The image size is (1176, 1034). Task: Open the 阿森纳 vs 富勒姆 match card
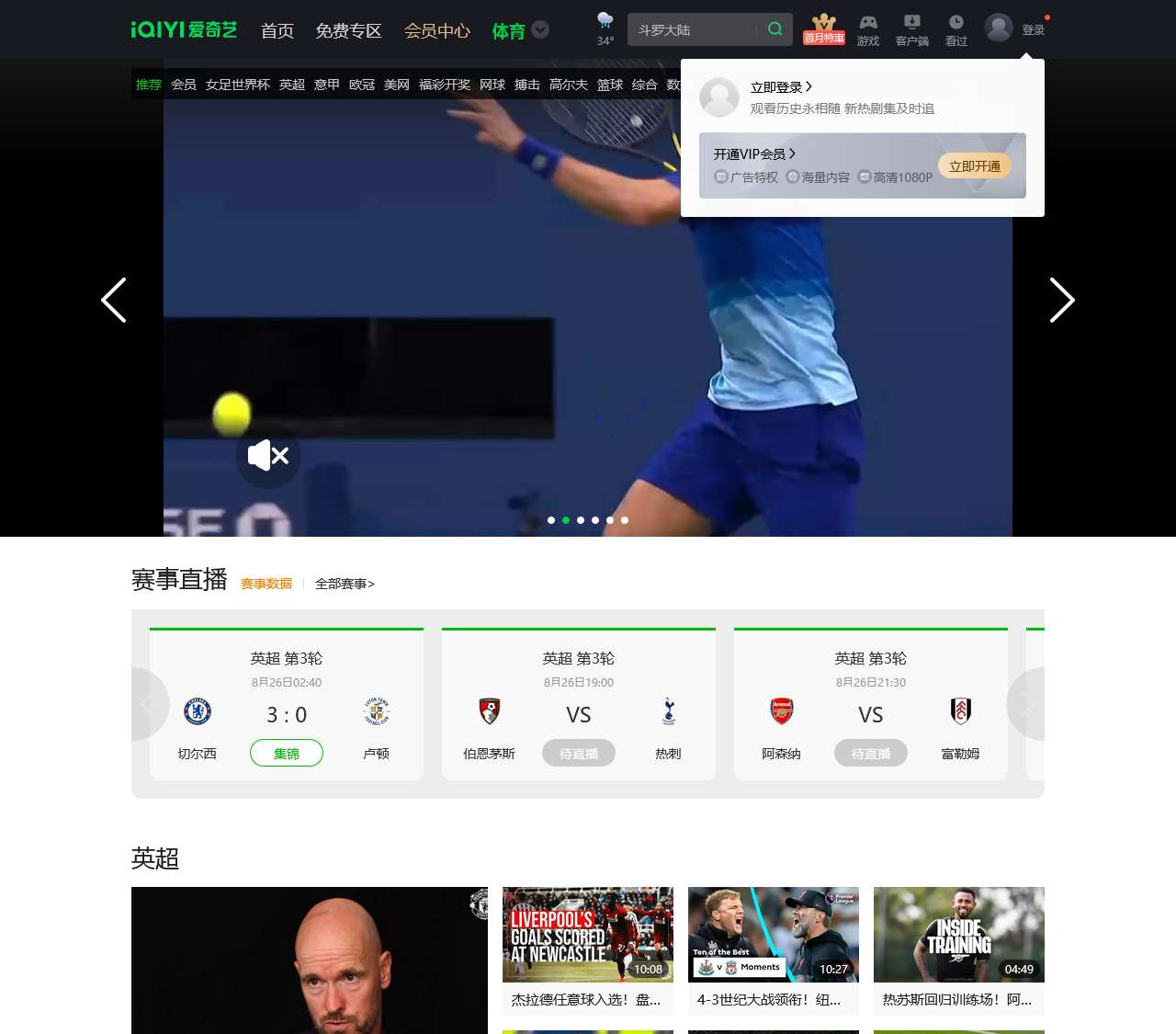[870, 705]
